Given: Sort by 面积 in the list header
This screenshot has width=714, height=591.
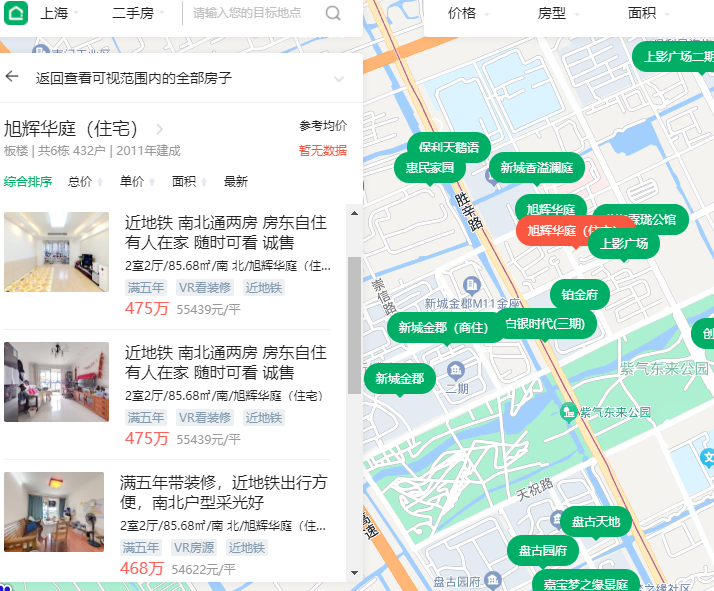Looking at the screenshot, I should tap(188, 182).
